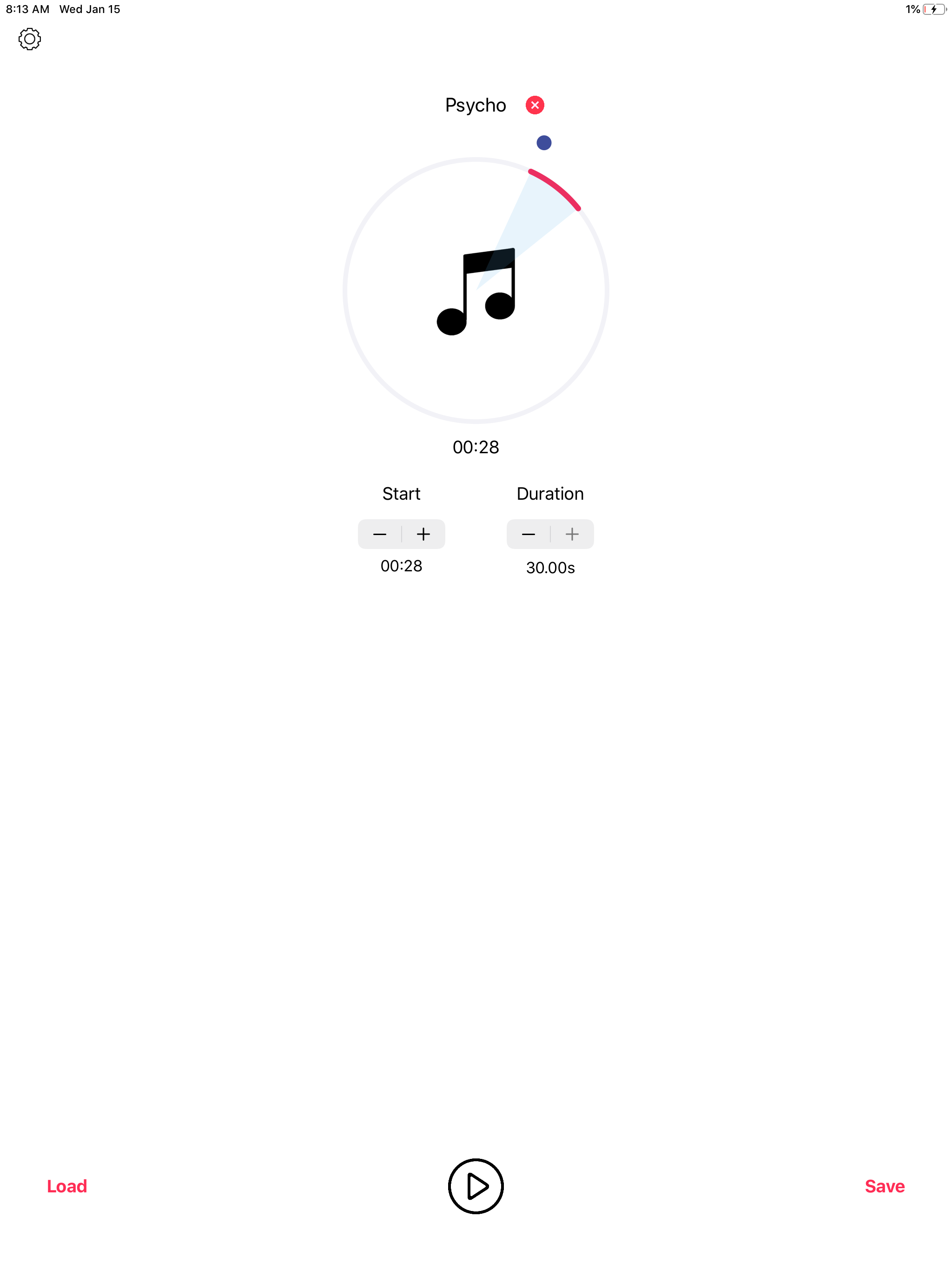Image resolution: width=952 pixels, height=1270 pixels.
Task: Click the 00:28 time display under the dial
Action: (476, 447)
